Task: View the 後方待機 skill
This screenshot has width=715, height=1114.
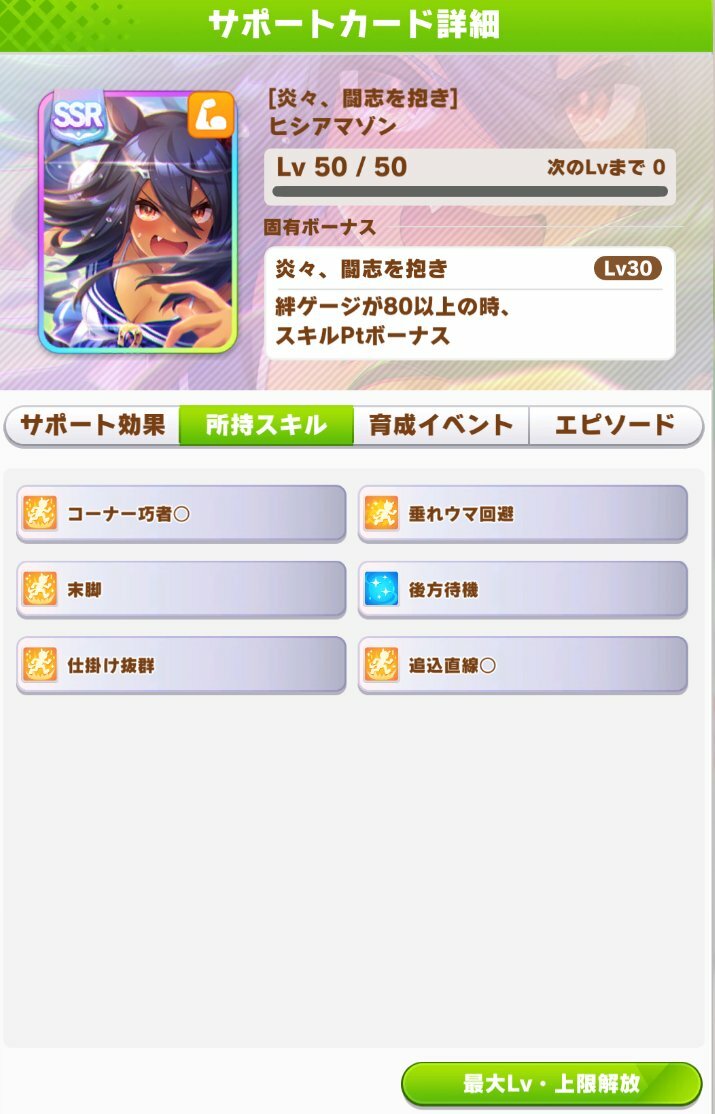Action: pyautogui.click(x=522, y=590)
